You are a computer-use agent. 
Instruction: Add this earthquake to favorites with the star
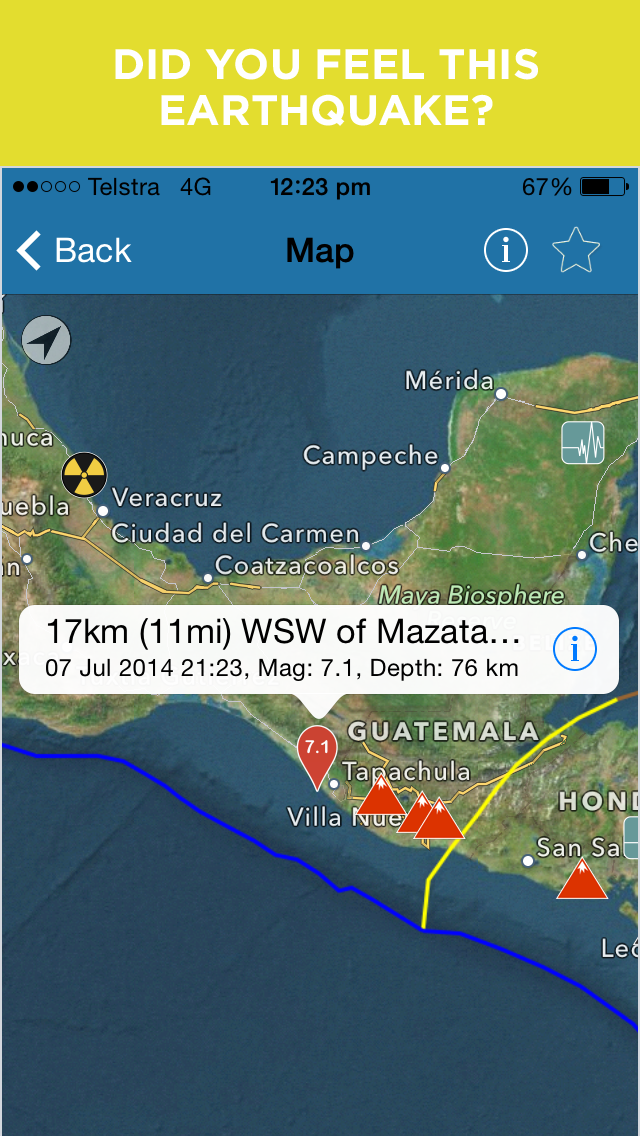(x=575, y=251)
